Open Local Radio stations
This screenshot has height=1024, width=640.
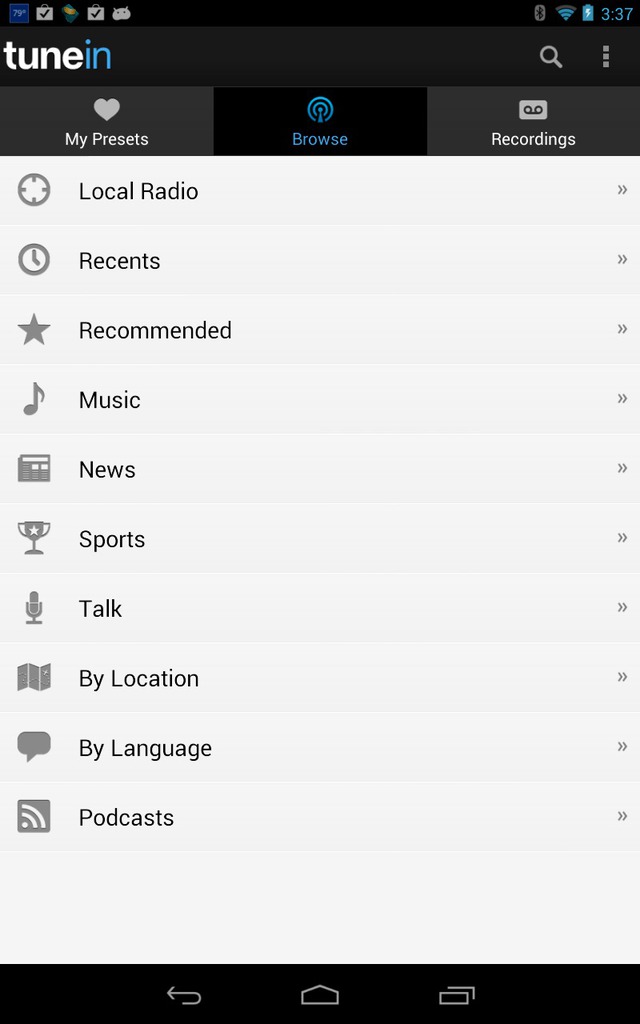tap(320, 191)
